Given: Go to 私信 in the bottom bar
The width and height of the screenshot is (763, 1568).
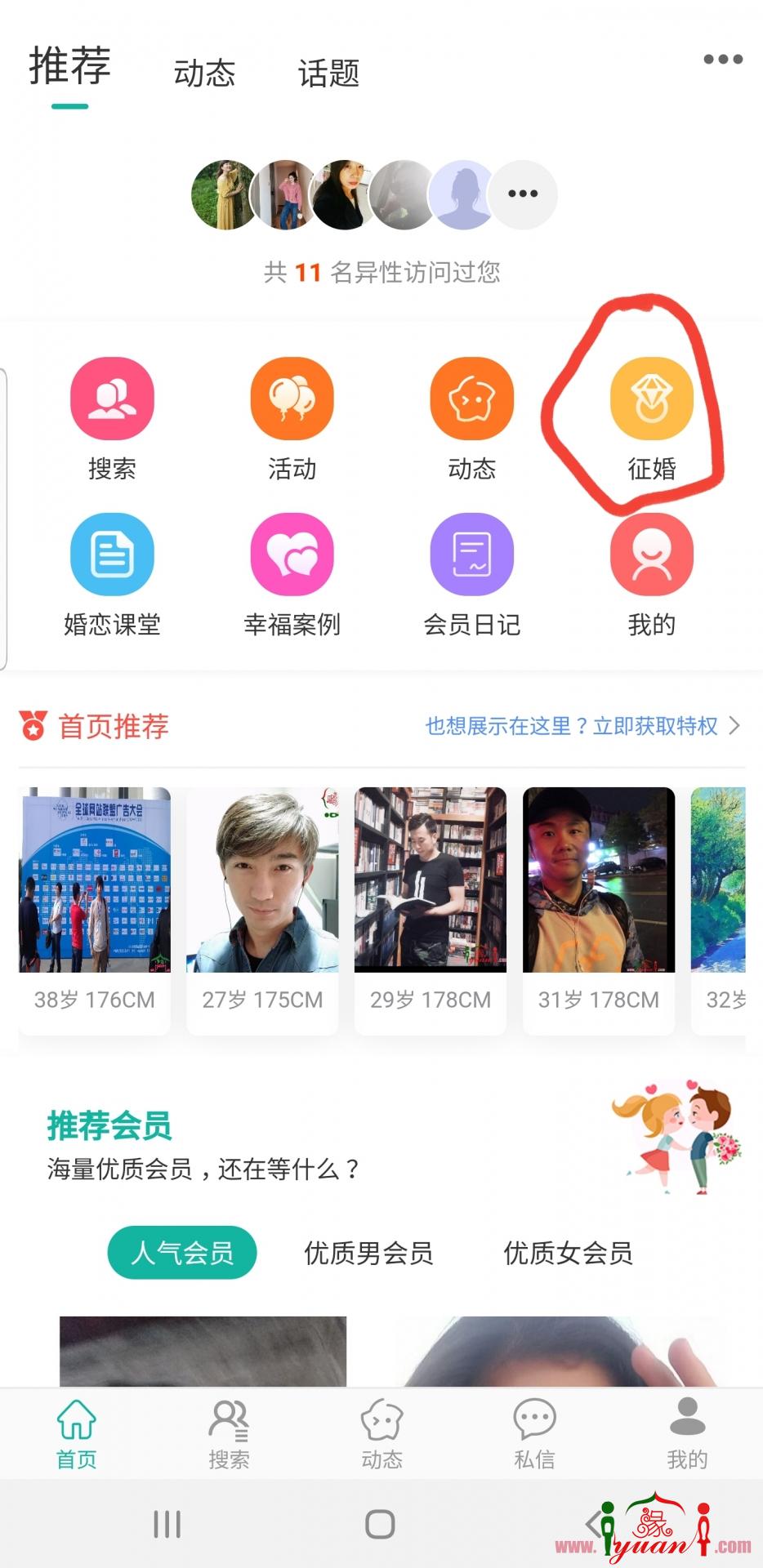Looking at the screenshot, I should pyautogui.click(x=534, y=1433).
